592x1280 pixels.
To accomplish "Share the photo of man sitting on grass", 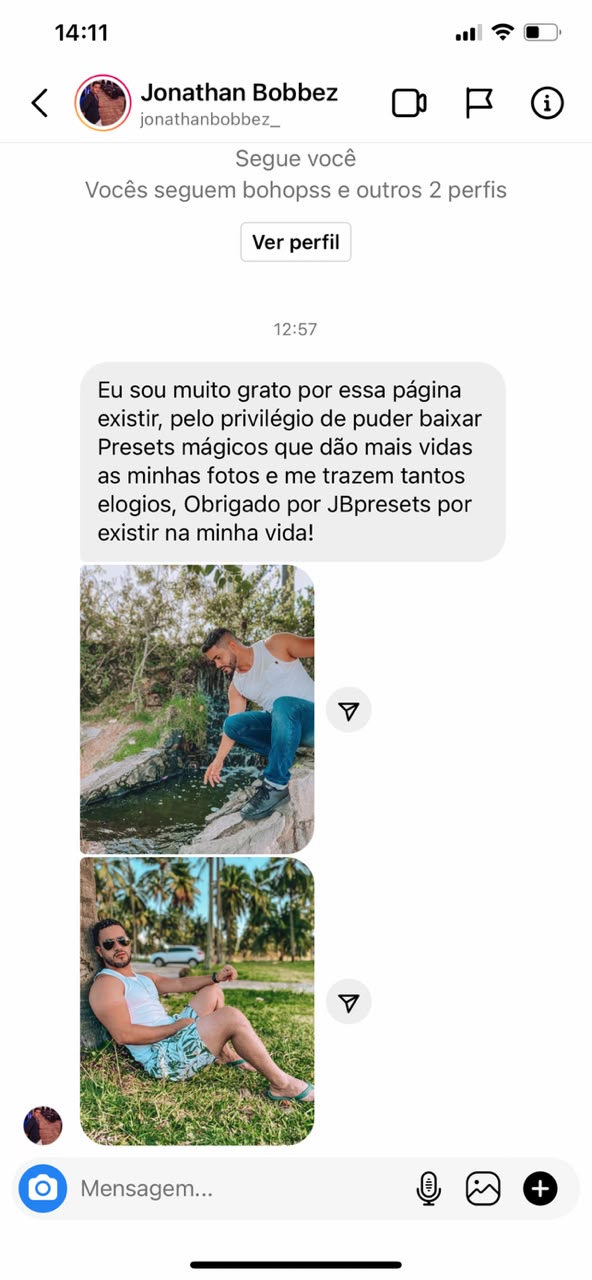I will point(349,1002).
